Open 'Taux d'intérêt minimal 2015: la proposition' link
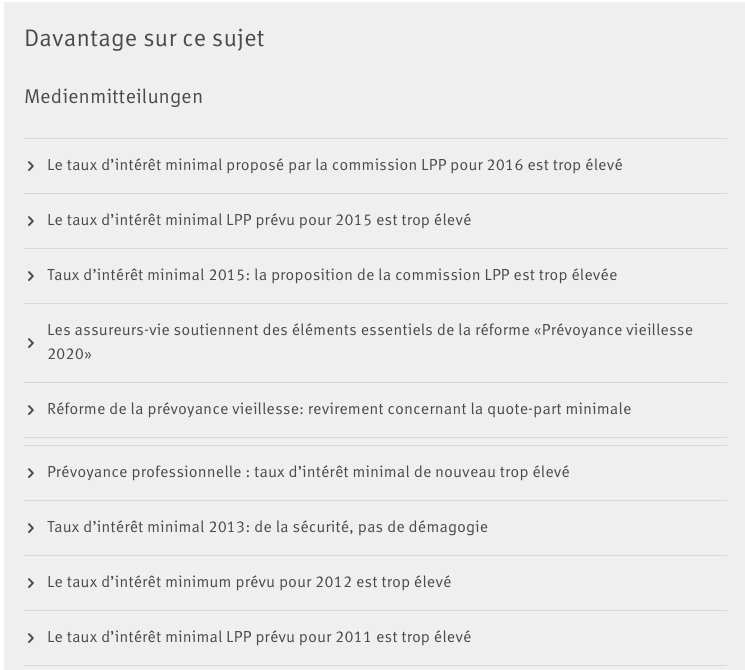The width and height of the screenshot is (745, 670). pos(332,276)
